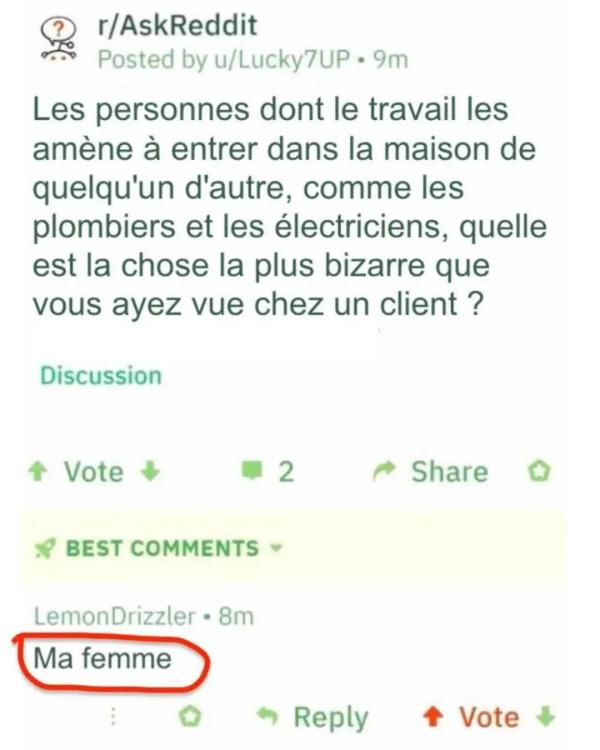Expand the Best Comments sort dropdown
600x750 pixels.
(160, 549)
